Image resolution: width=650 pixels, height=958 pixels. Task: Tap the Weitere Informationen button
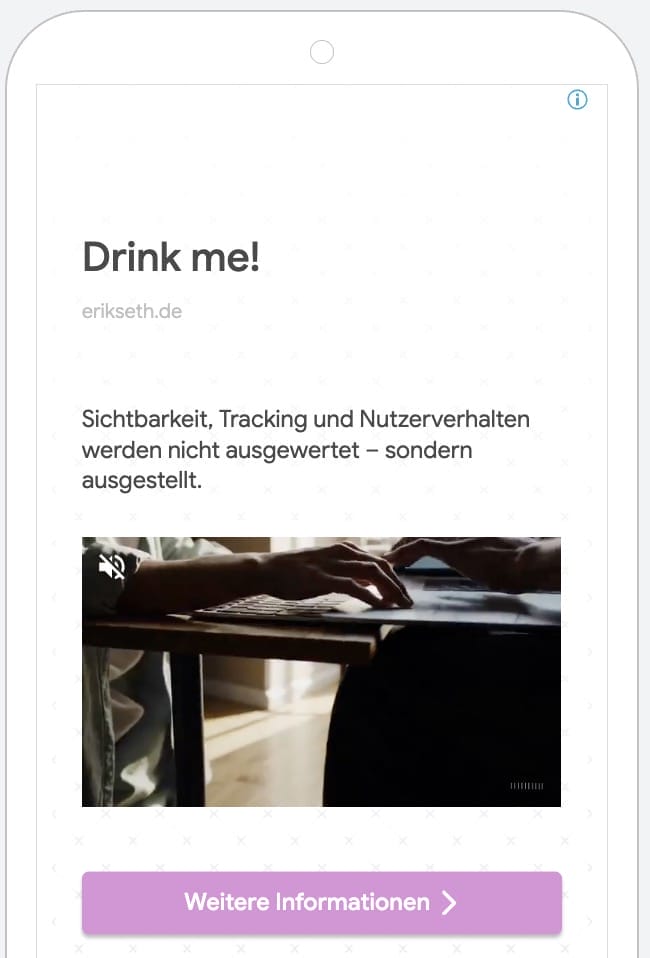coord(321,902)
